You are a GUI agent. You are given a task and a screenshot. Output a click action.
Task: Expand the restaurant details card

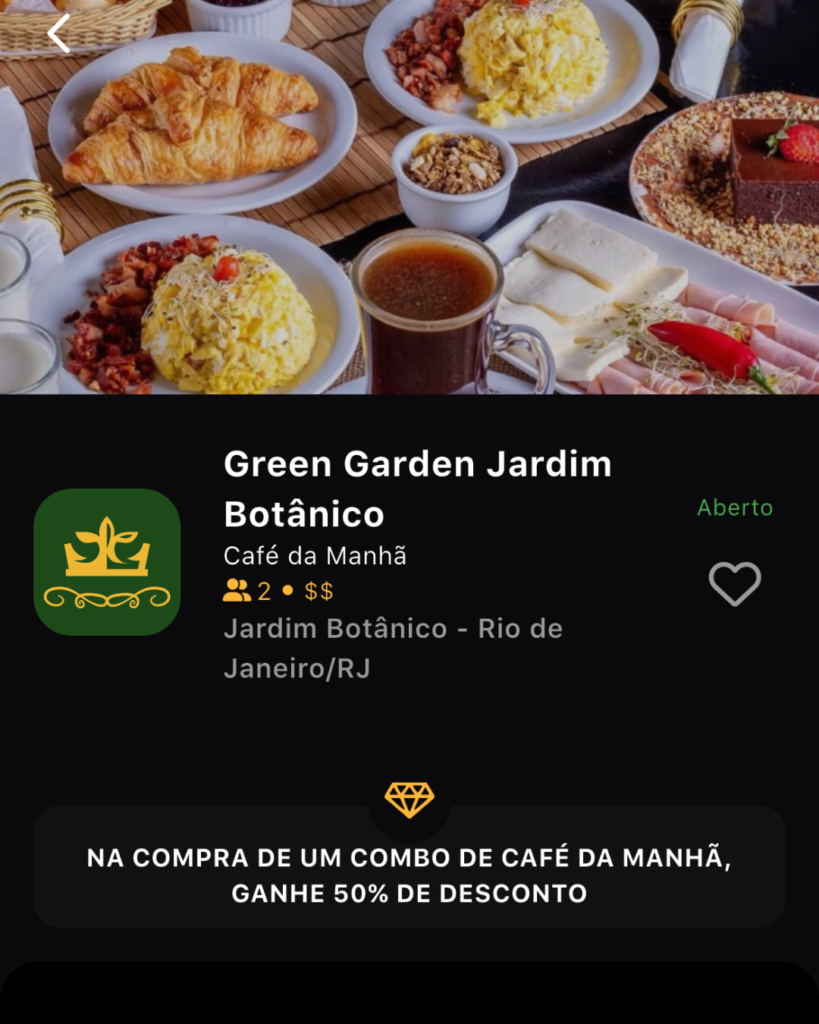[x=409, y=560]
